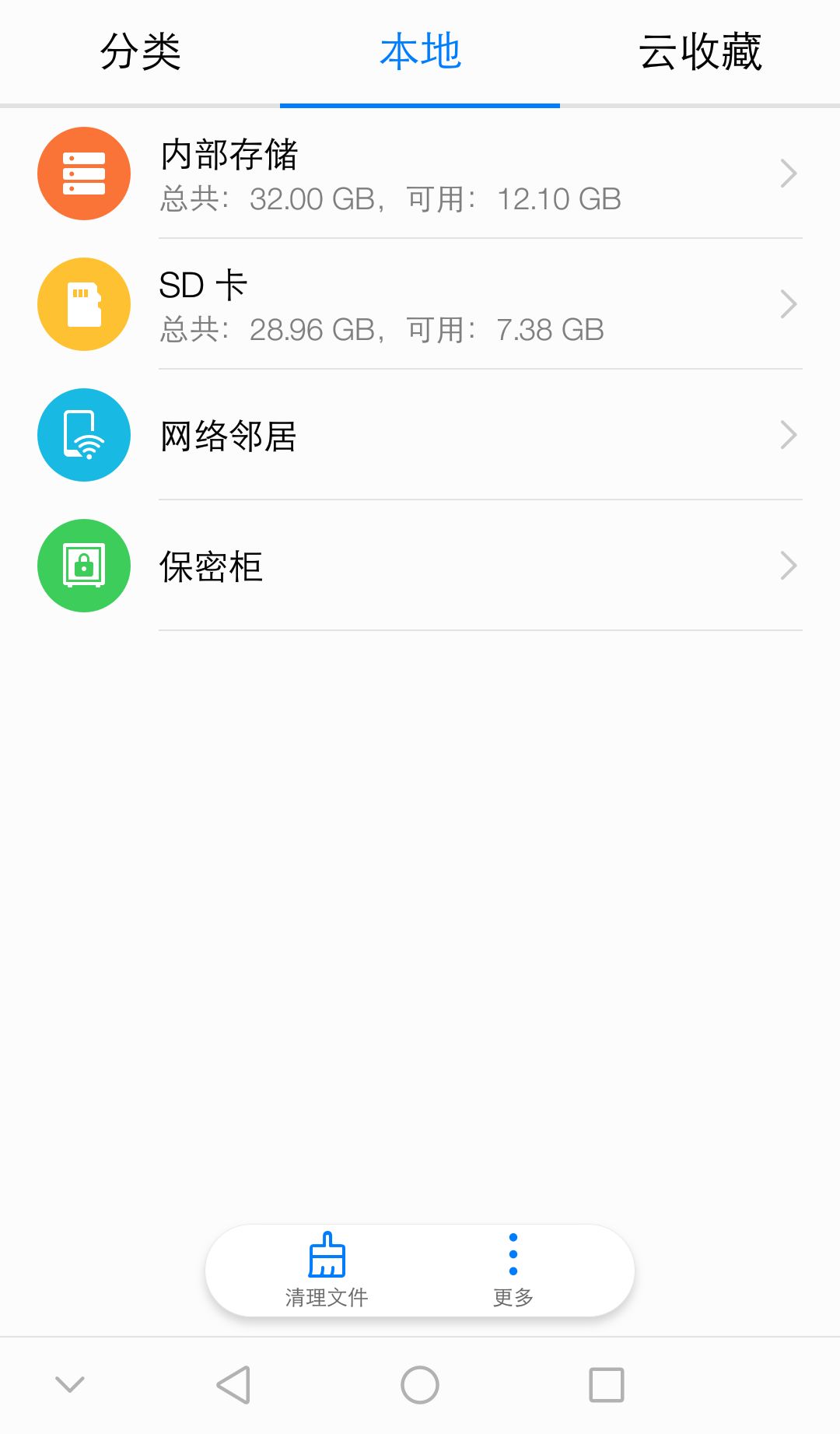Switch to the 云收藏 tab
Image resolution: width=840 pixels, height=1434 pixels.
(x=701, y=52)
